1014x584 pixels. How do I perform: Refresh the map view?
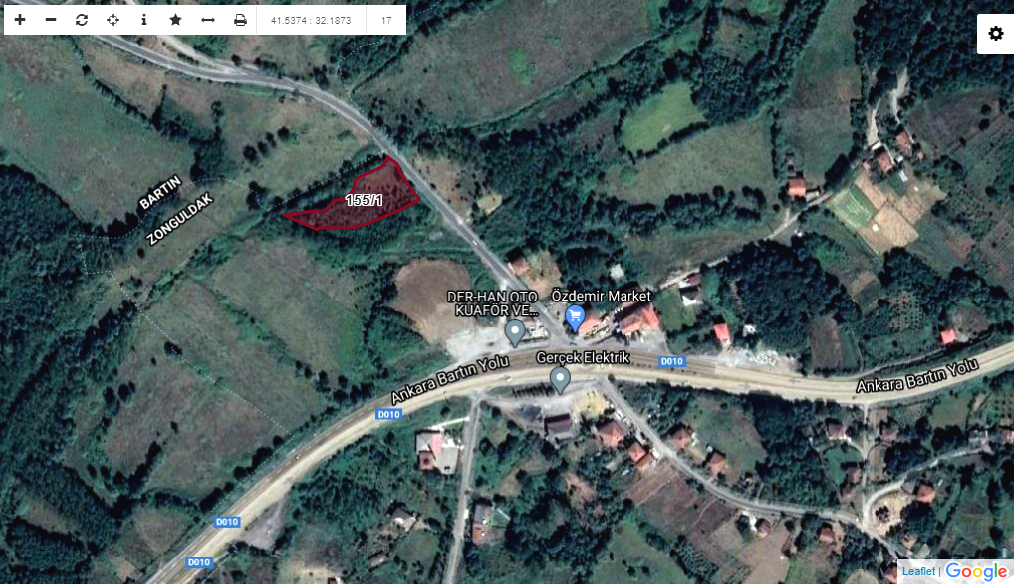click(x=82, y=20)
